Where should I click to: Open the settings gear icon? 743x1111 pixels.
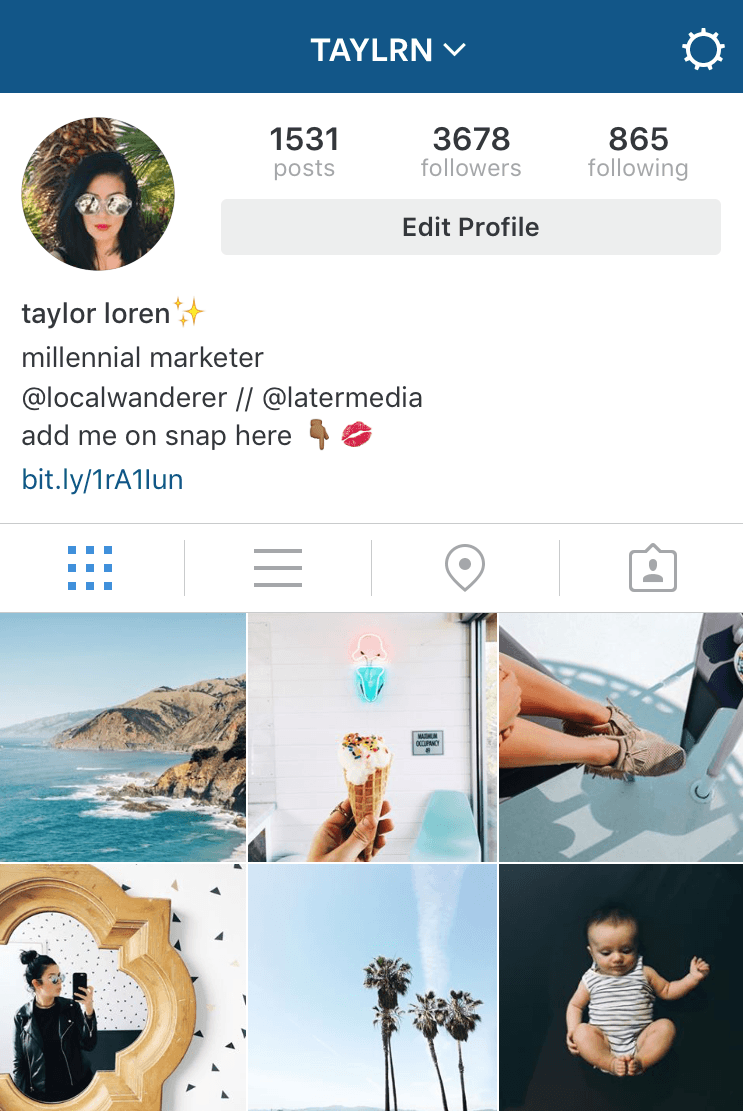pyautogui.click(x=702, y=50)
